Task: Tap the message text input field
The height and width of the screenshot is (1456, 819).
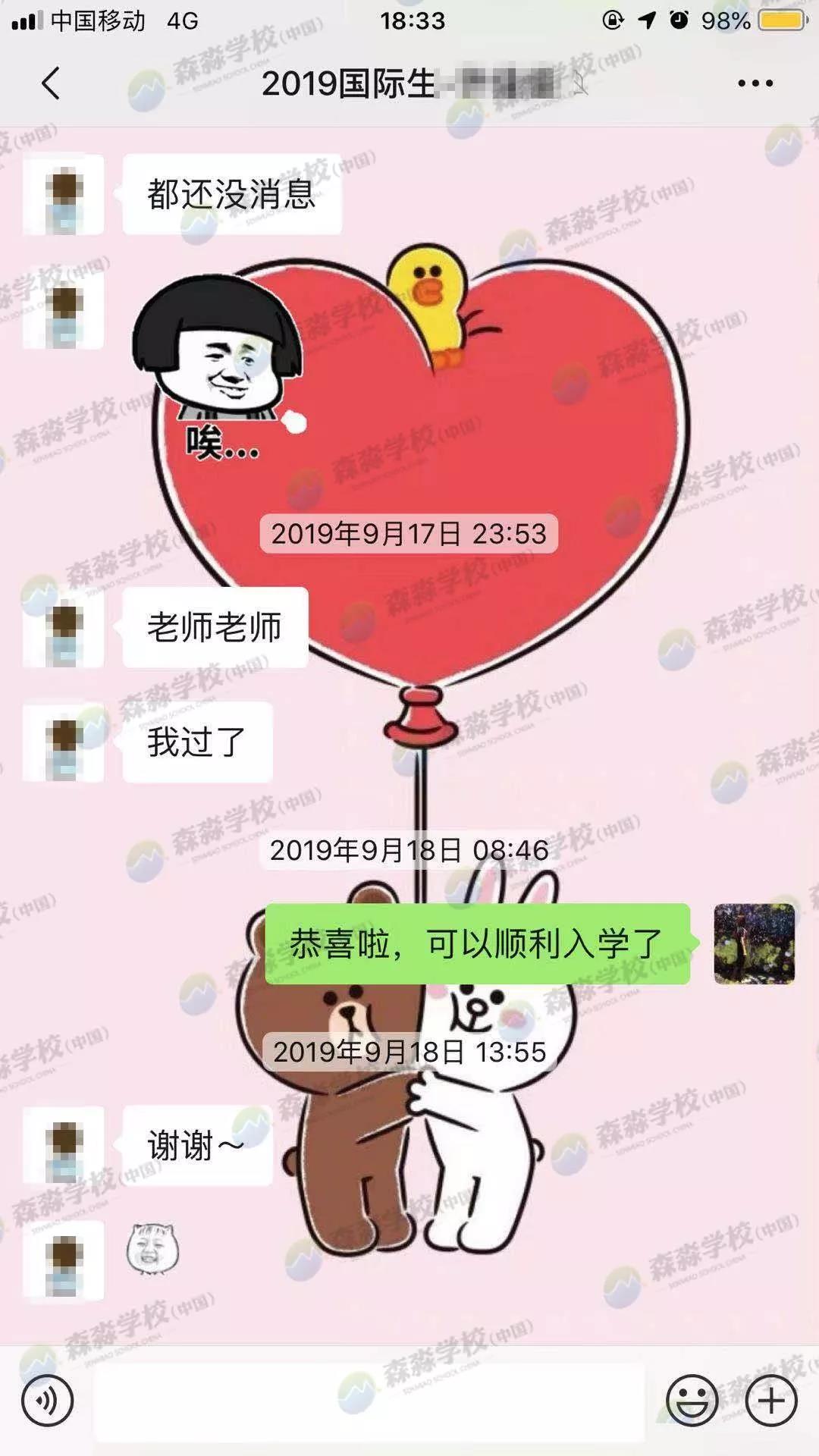Action: point(369,1401)
